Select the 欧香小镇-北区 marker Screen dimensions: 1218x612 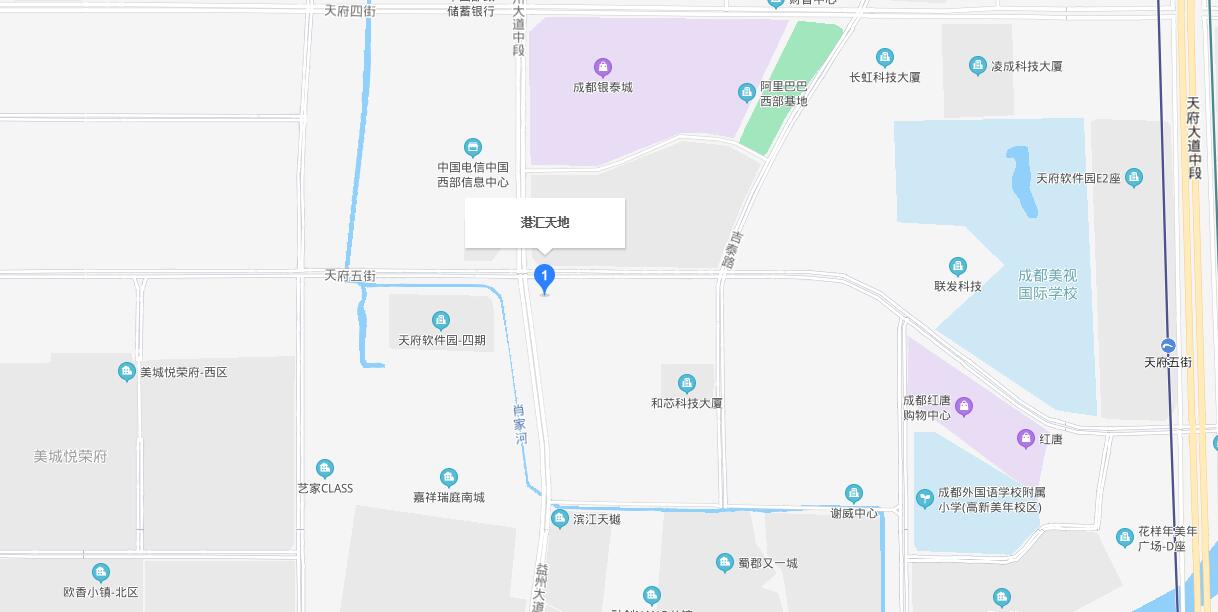(100, 573)
